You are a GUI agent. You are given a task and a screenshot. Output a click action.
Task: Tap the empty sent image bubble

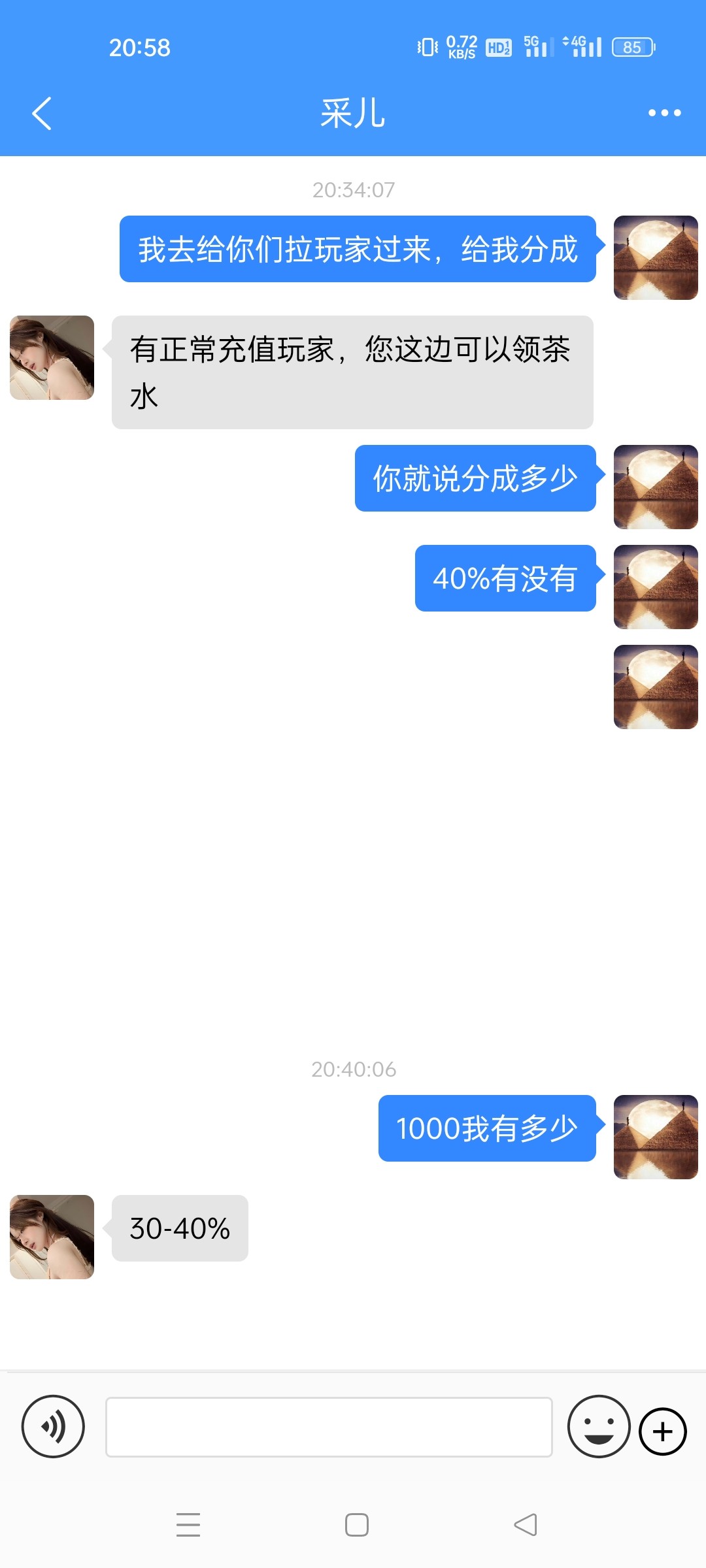pos(654,686)
